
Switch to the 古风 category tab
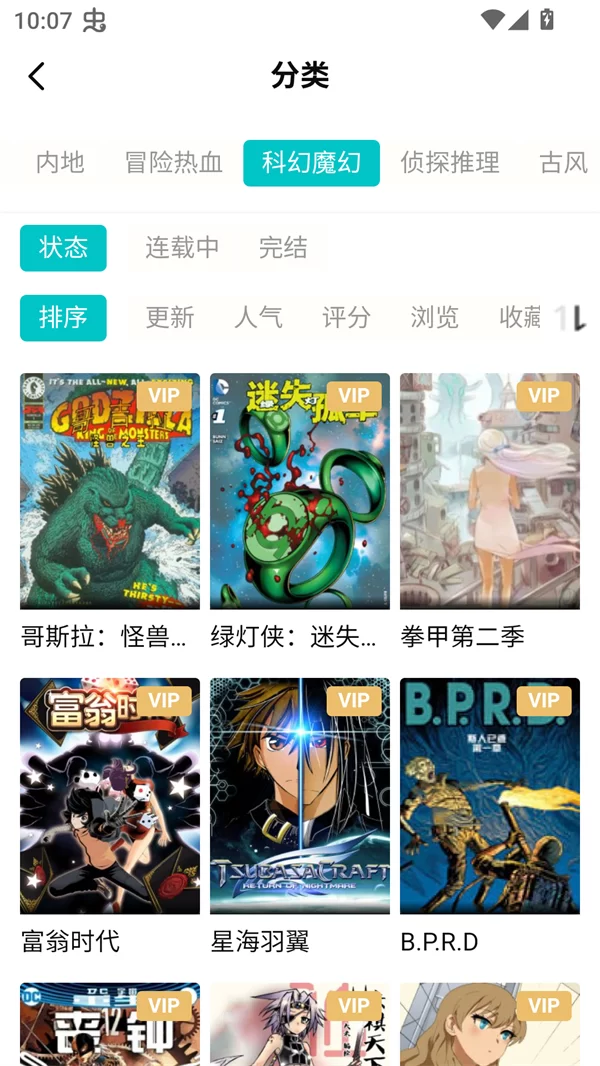[x=563, y=163]
